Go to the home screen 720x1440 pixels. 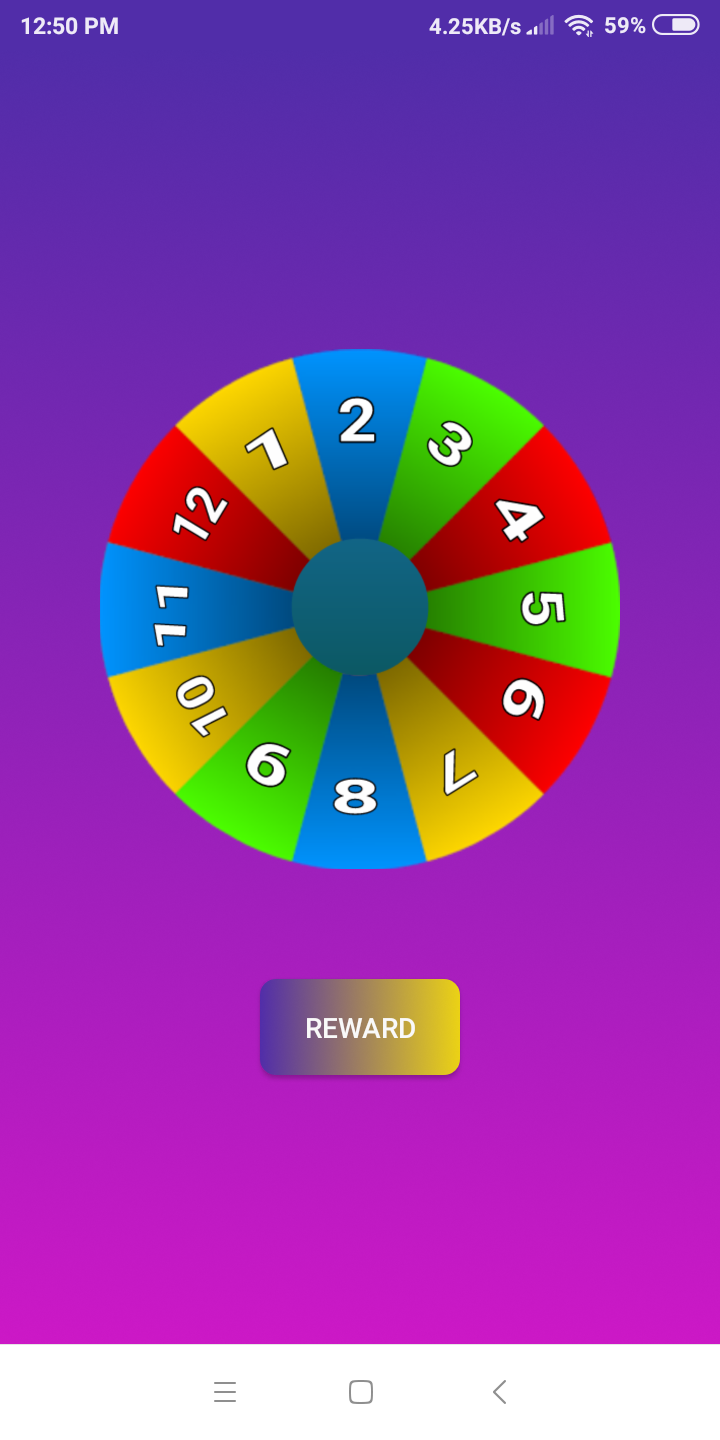[361, 1391]
